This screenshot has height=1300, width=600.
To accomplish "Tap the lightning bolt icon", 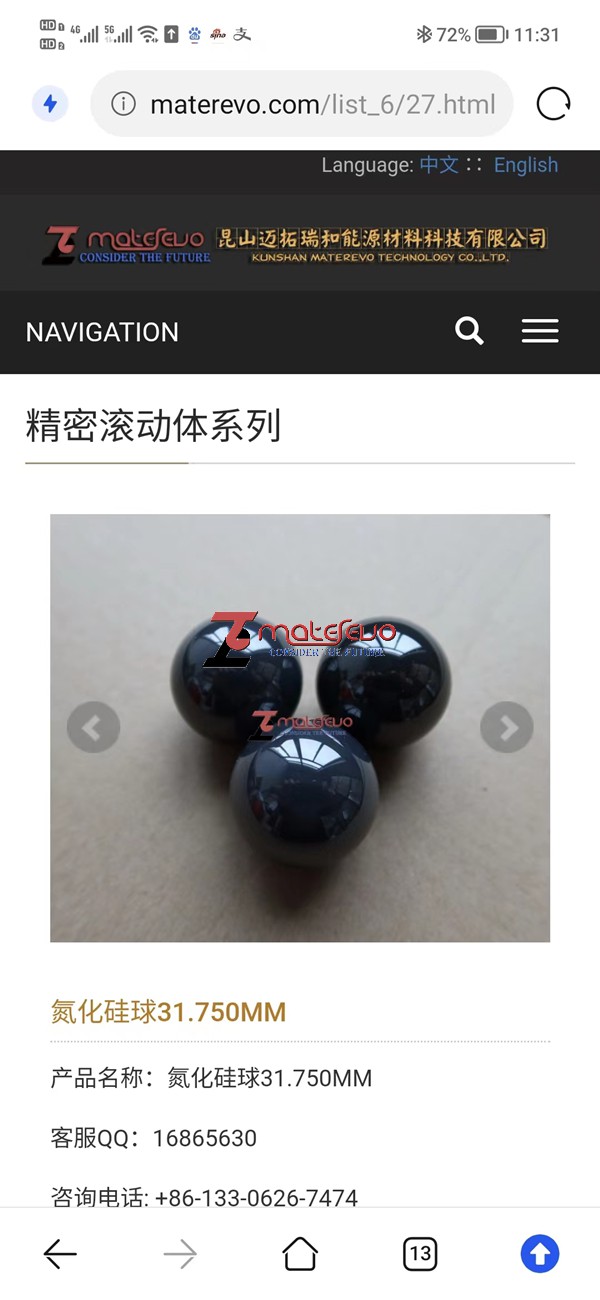I will [x=50, y=104].
